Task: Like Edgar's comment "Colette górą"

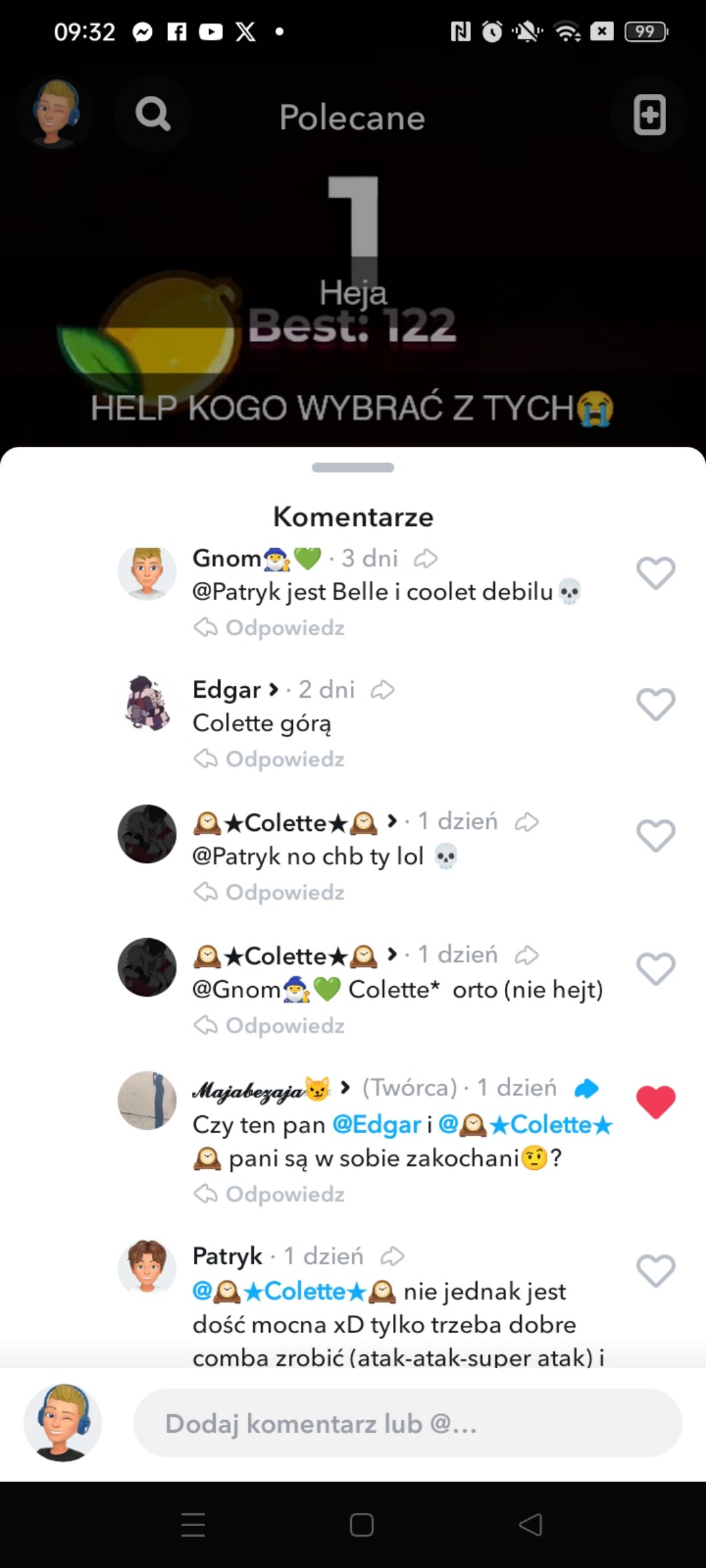Action: (655, 704)
